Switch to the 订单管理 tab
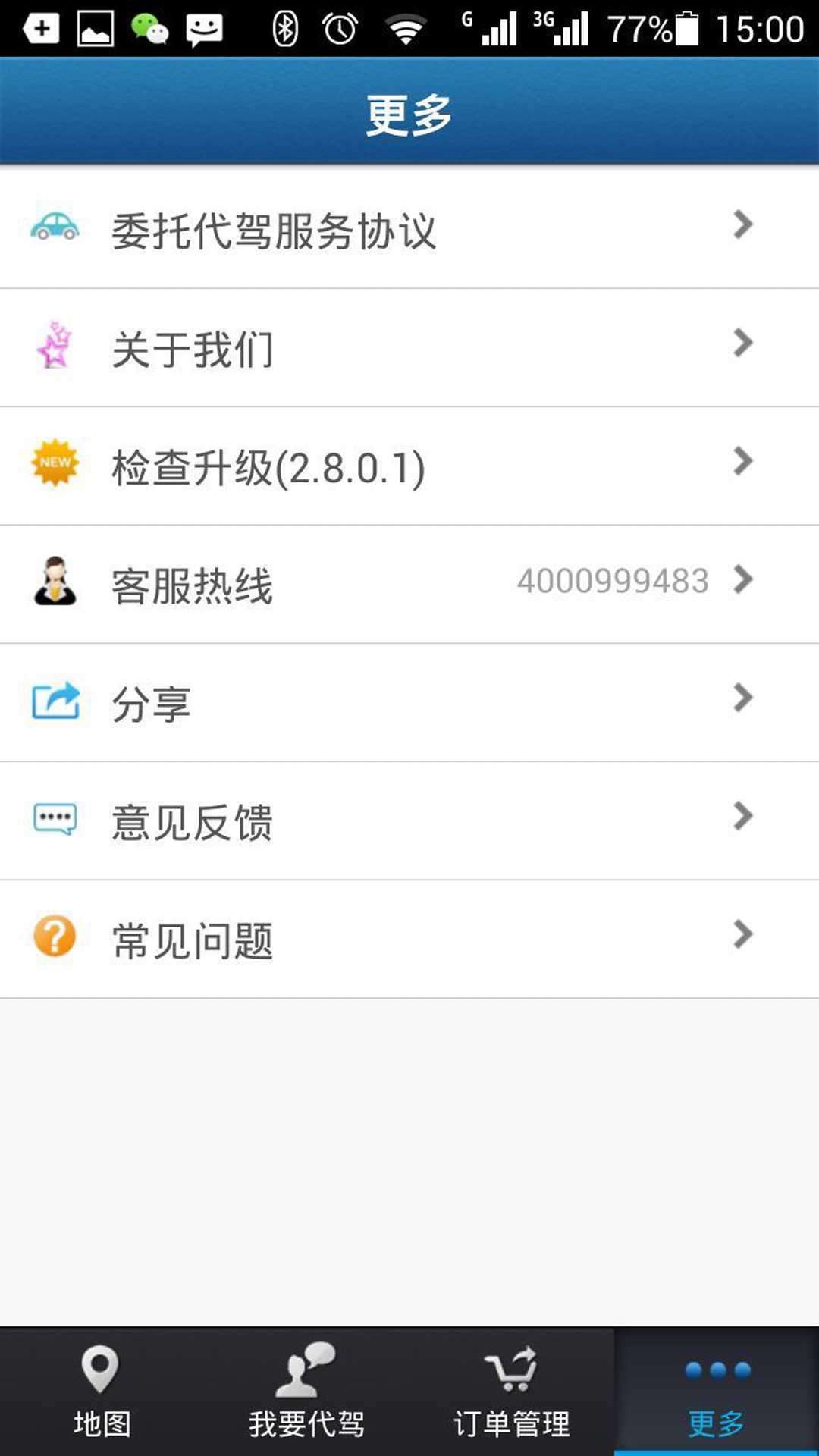The image size is (819, 1456). (x=512, y=1392)
